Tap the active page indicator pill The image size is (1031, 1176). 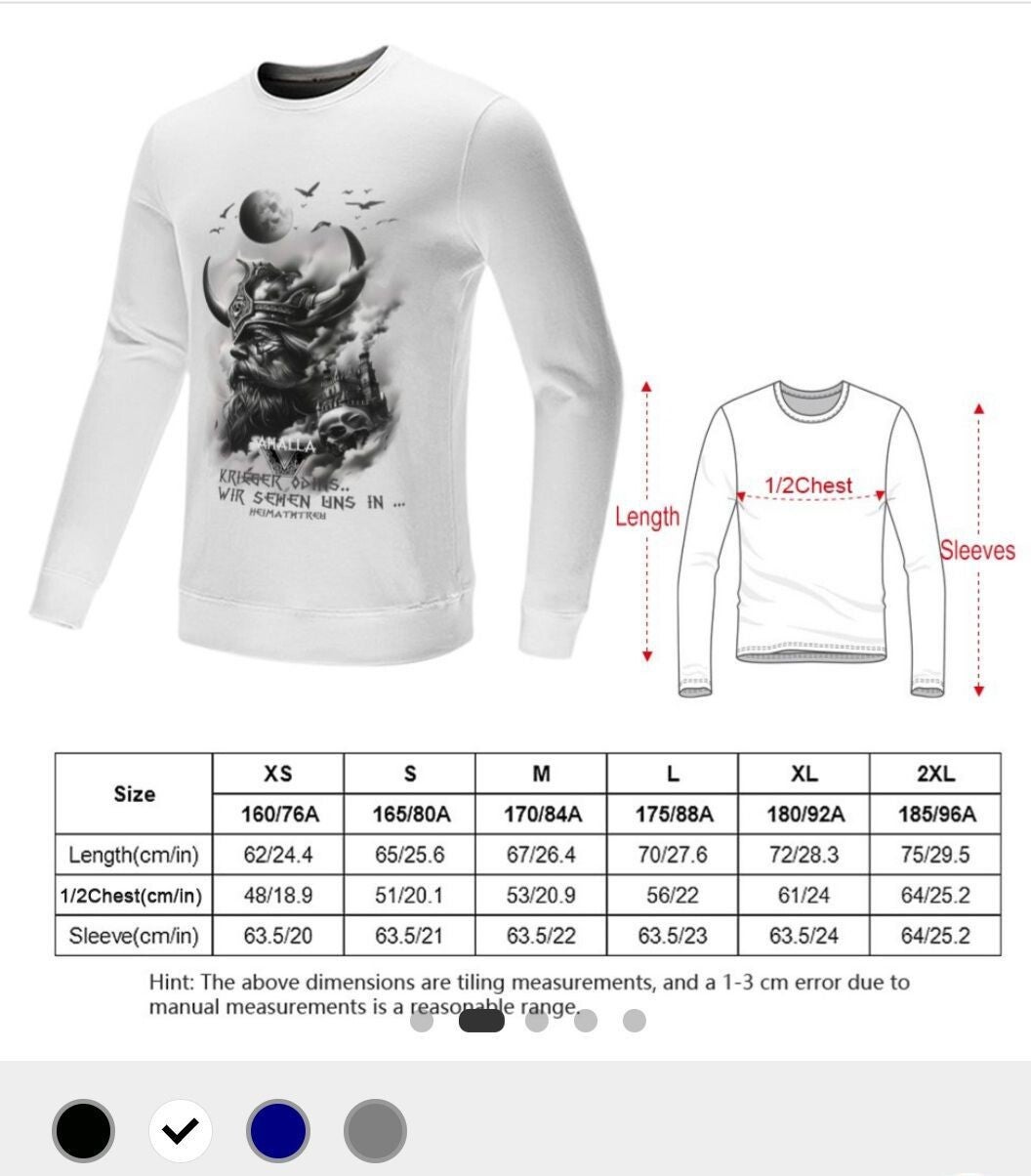481,1021
